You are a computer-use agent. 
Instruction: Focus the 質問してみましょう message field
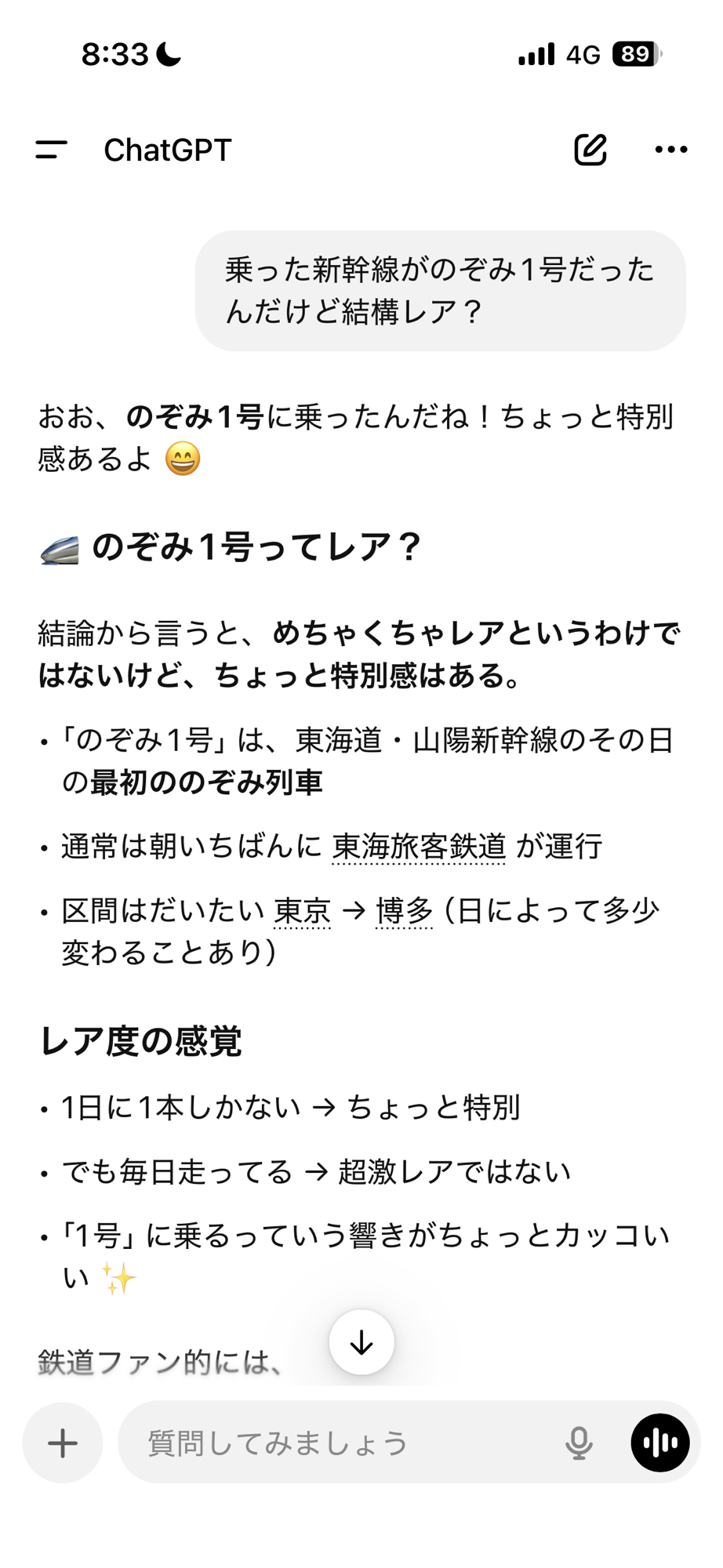[x=345, y=1443]
